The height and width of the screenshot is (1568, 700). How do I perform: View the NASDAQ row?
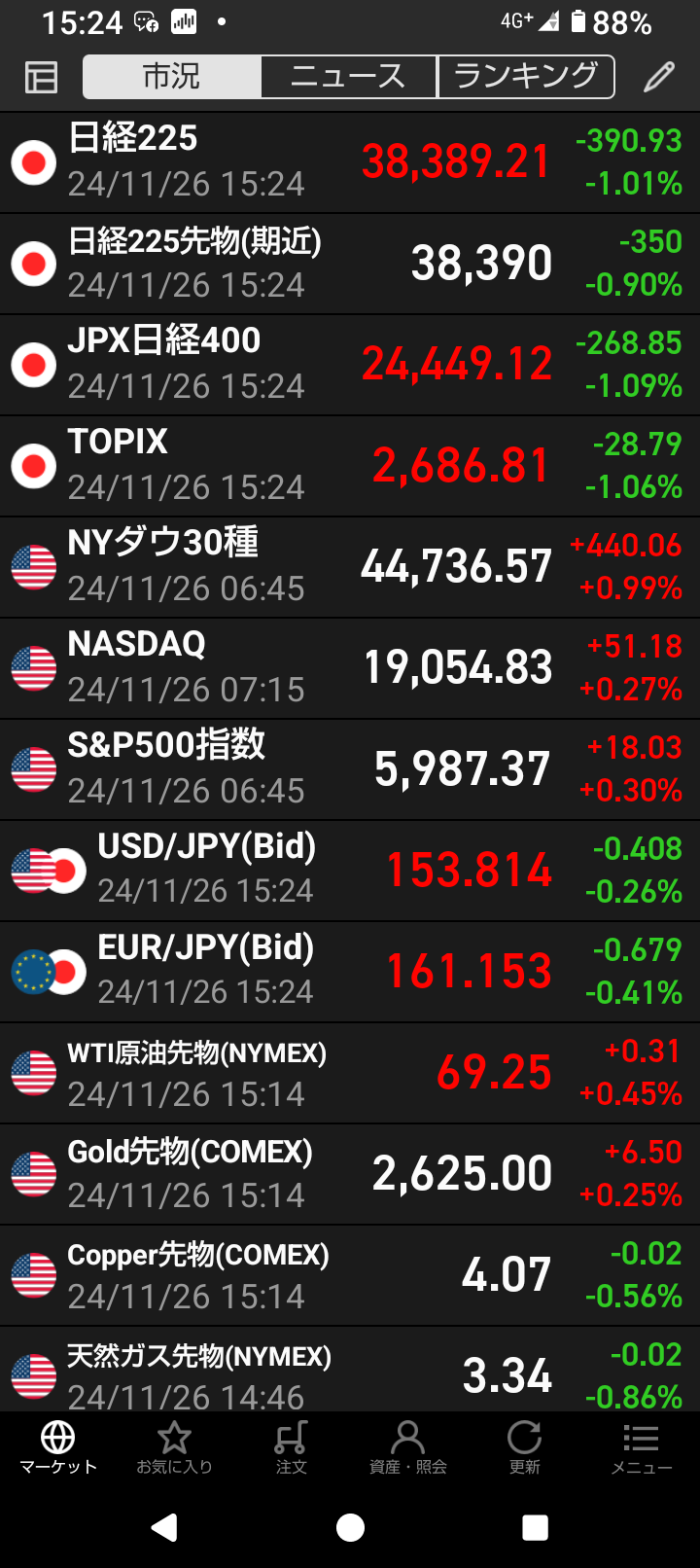click(350, 668)
